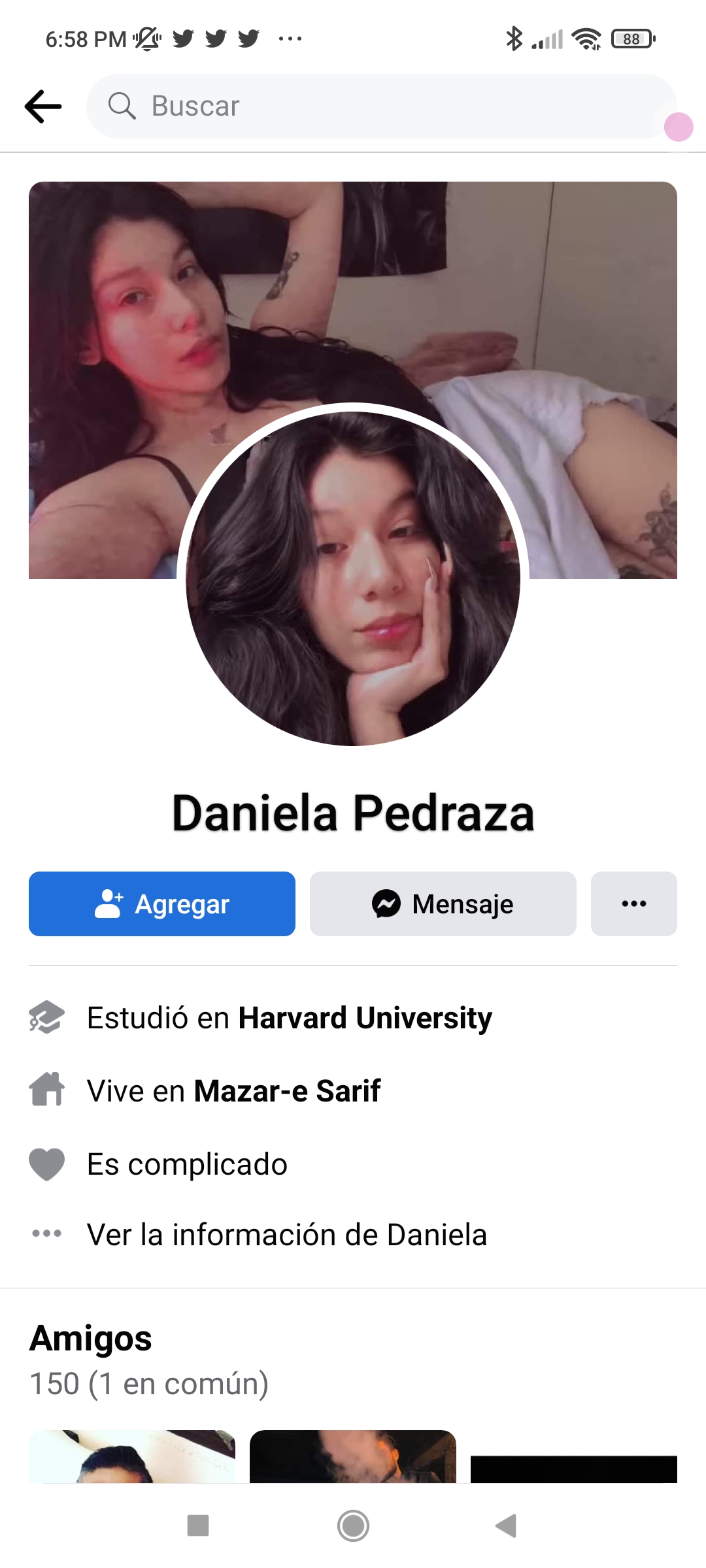The image size is (706, 1568).
Task: Open second friend thumbnail under Amigos
Action: click(353, 1457)
